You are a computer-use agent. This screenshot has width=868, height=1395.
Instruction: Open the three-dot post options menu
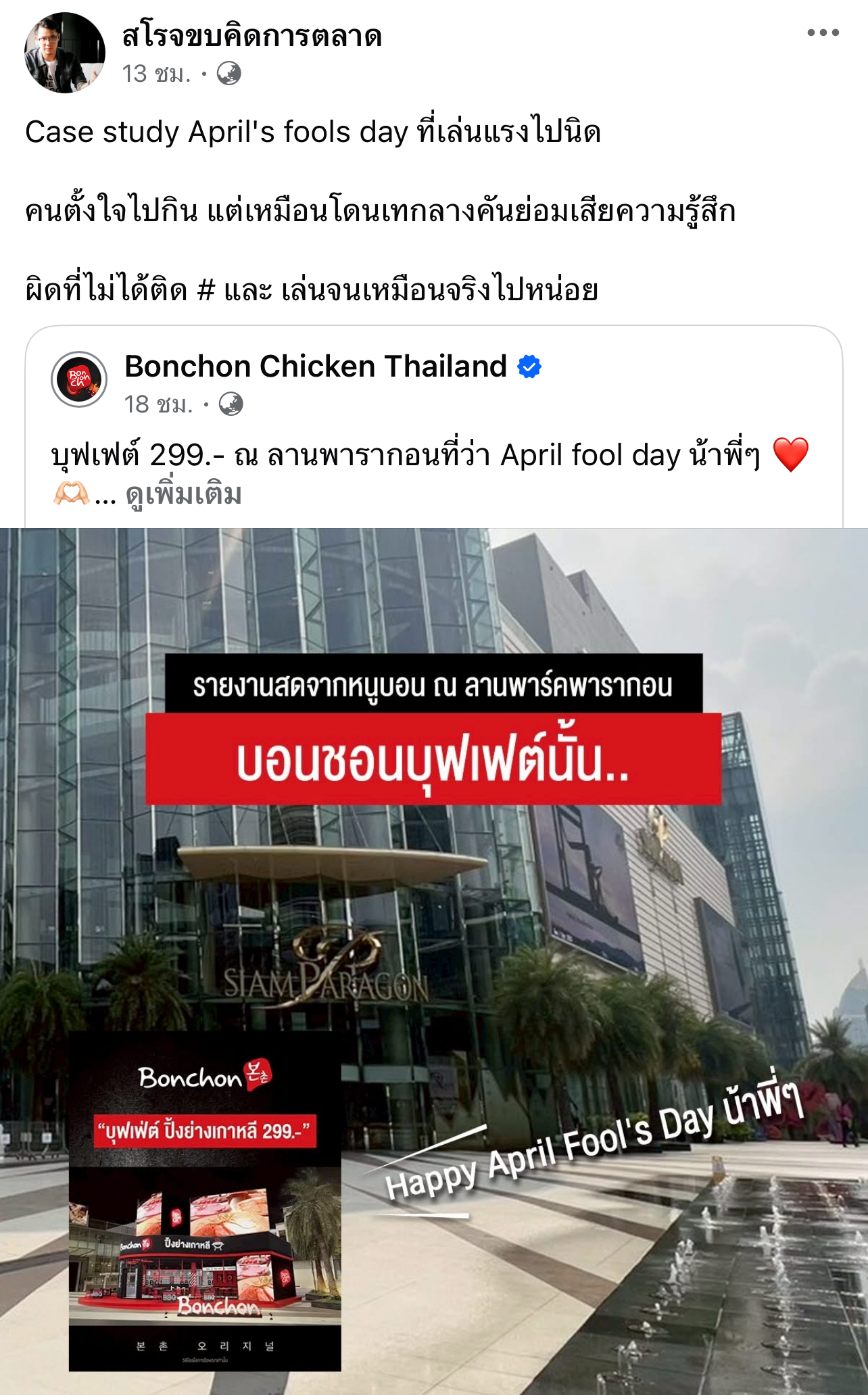click(x=823, y=32)
